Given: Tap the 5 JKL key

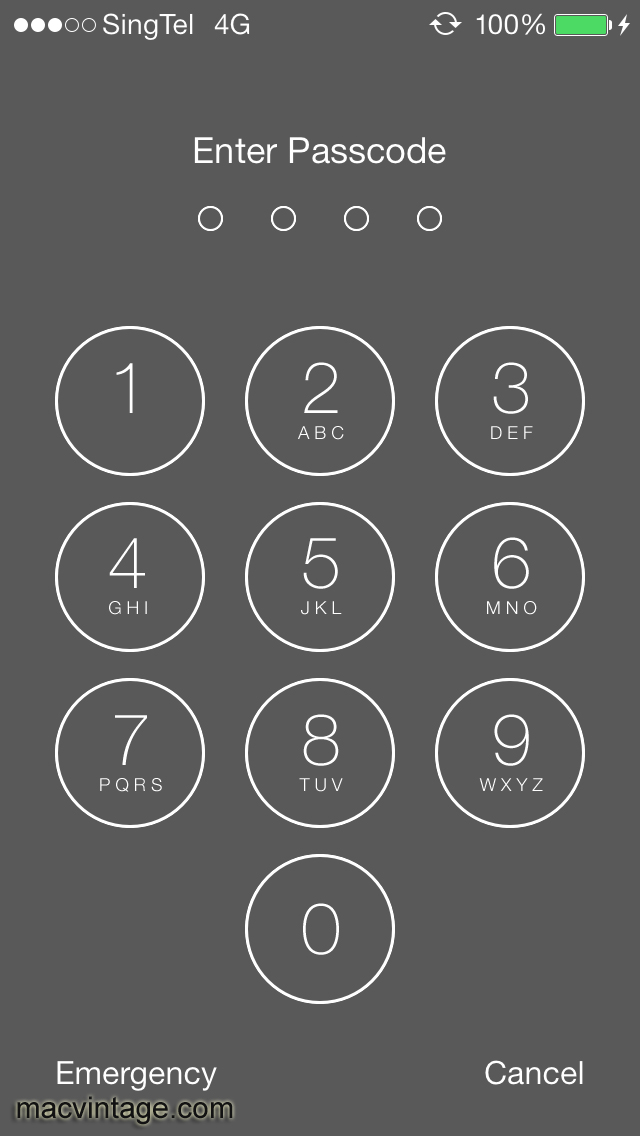Looking at the screenshot, I should (x=320, y=577).
